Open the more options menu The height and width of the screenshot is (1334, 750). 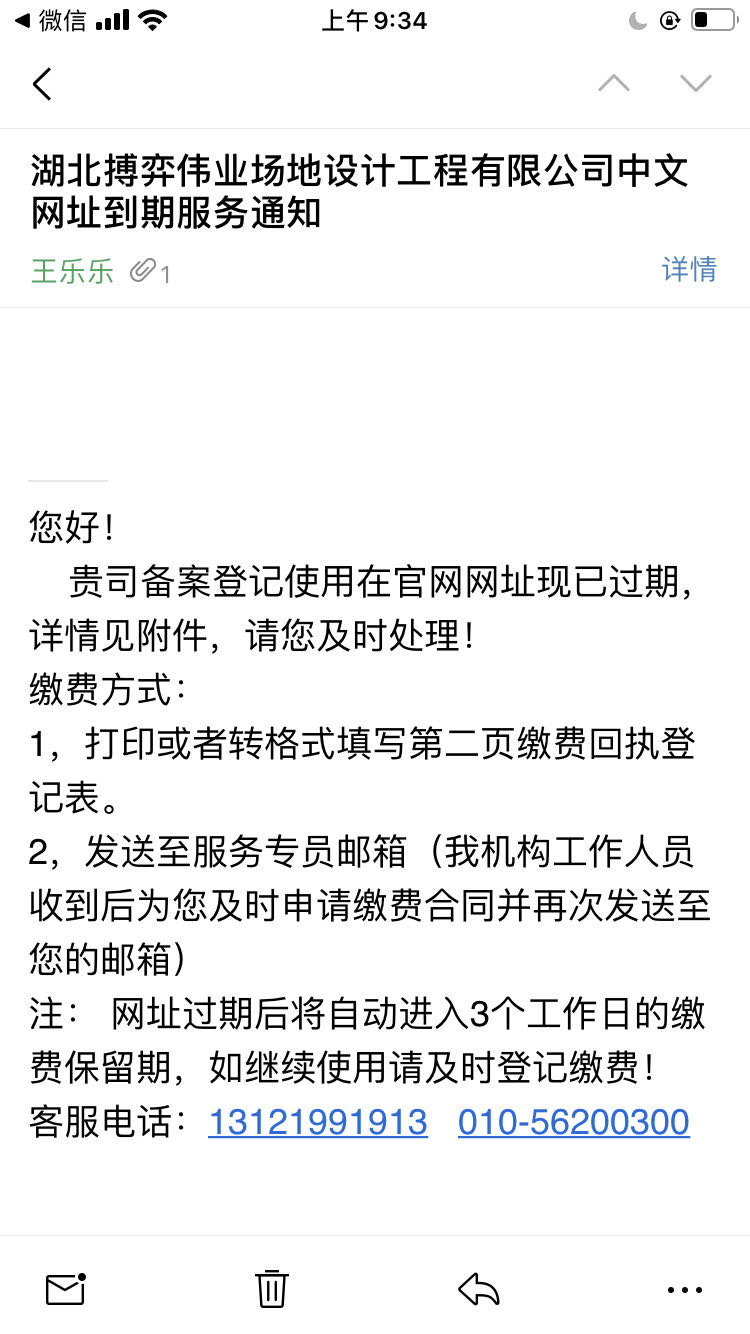click(684, 1290)
